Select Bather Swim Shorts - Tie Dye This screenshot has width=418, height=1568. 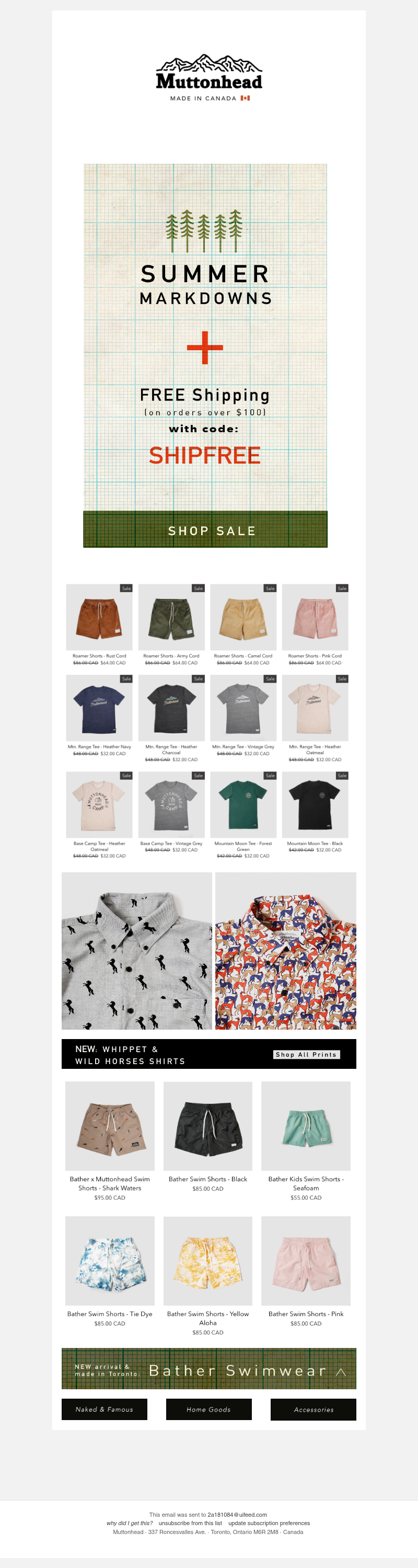[x=110, y=1261]
